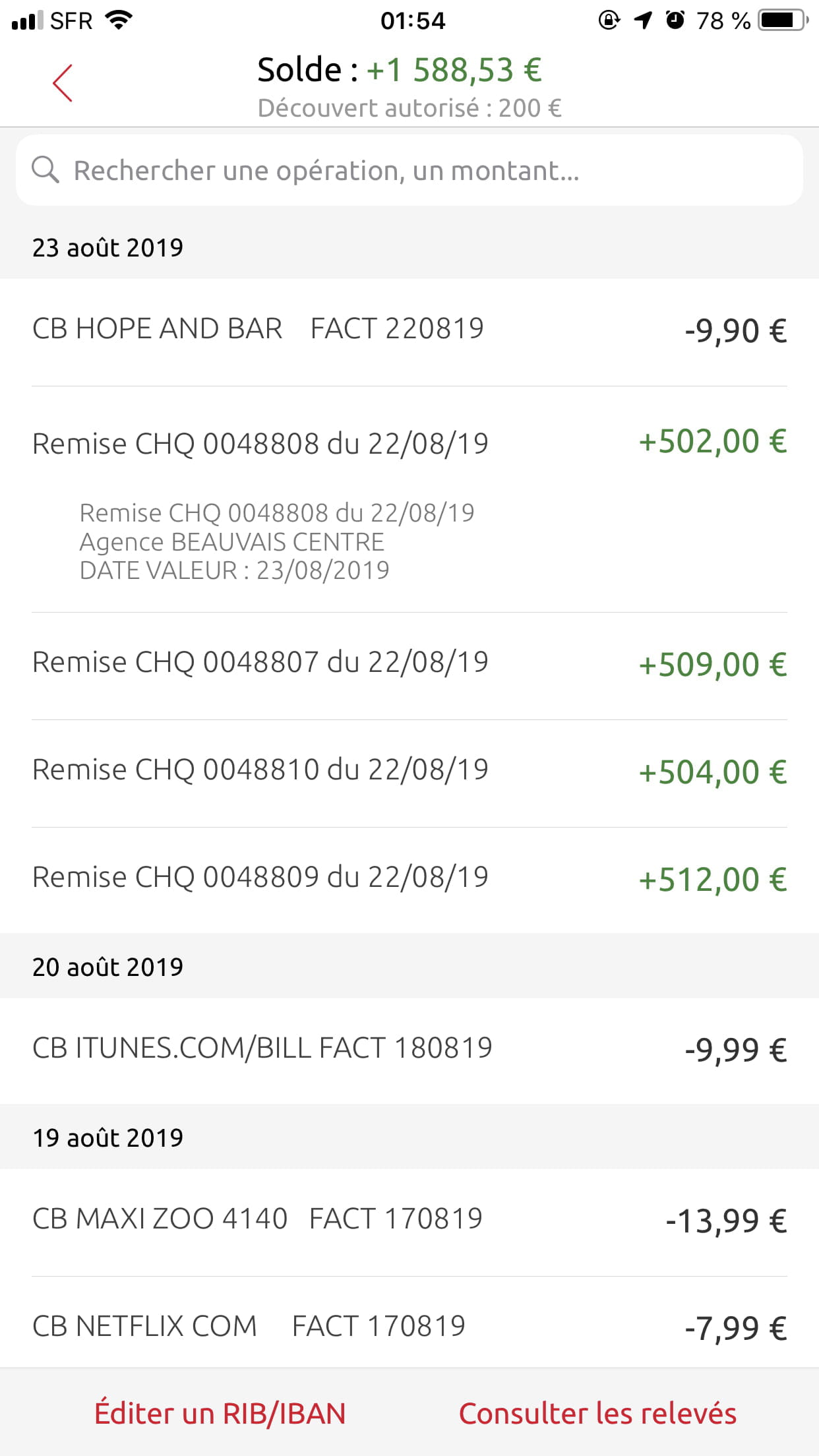Expand Remise CHQ 0048807 transaction

[x=409, y=665]
